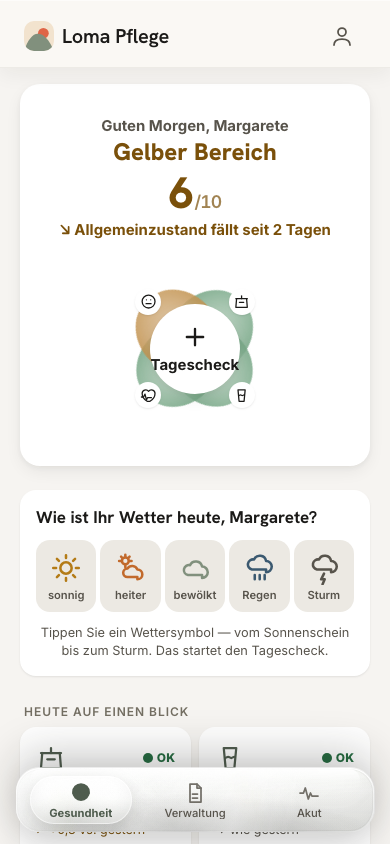
Task: Select the sonnig weather option
Action: (66, 576)
